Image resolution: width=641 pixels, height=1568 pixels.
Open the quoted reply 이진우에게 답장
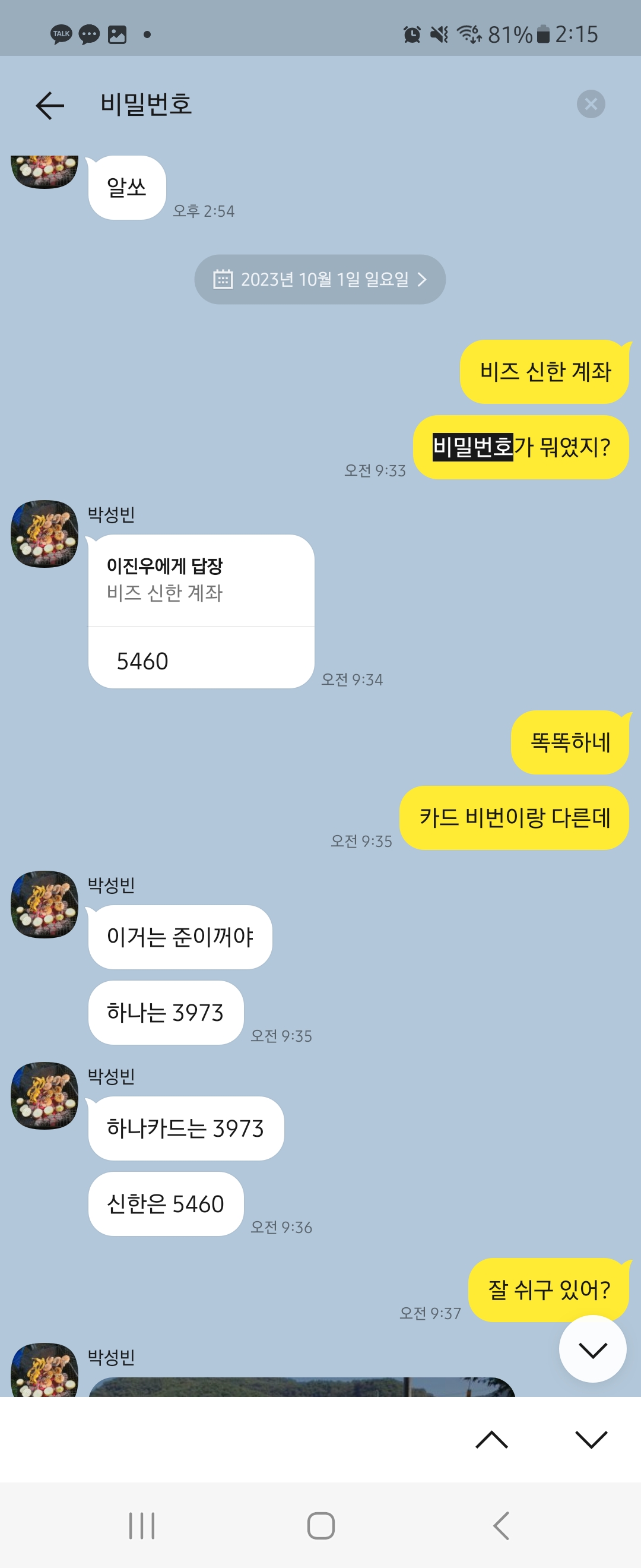pyautogui.click(x=201, y=580)
